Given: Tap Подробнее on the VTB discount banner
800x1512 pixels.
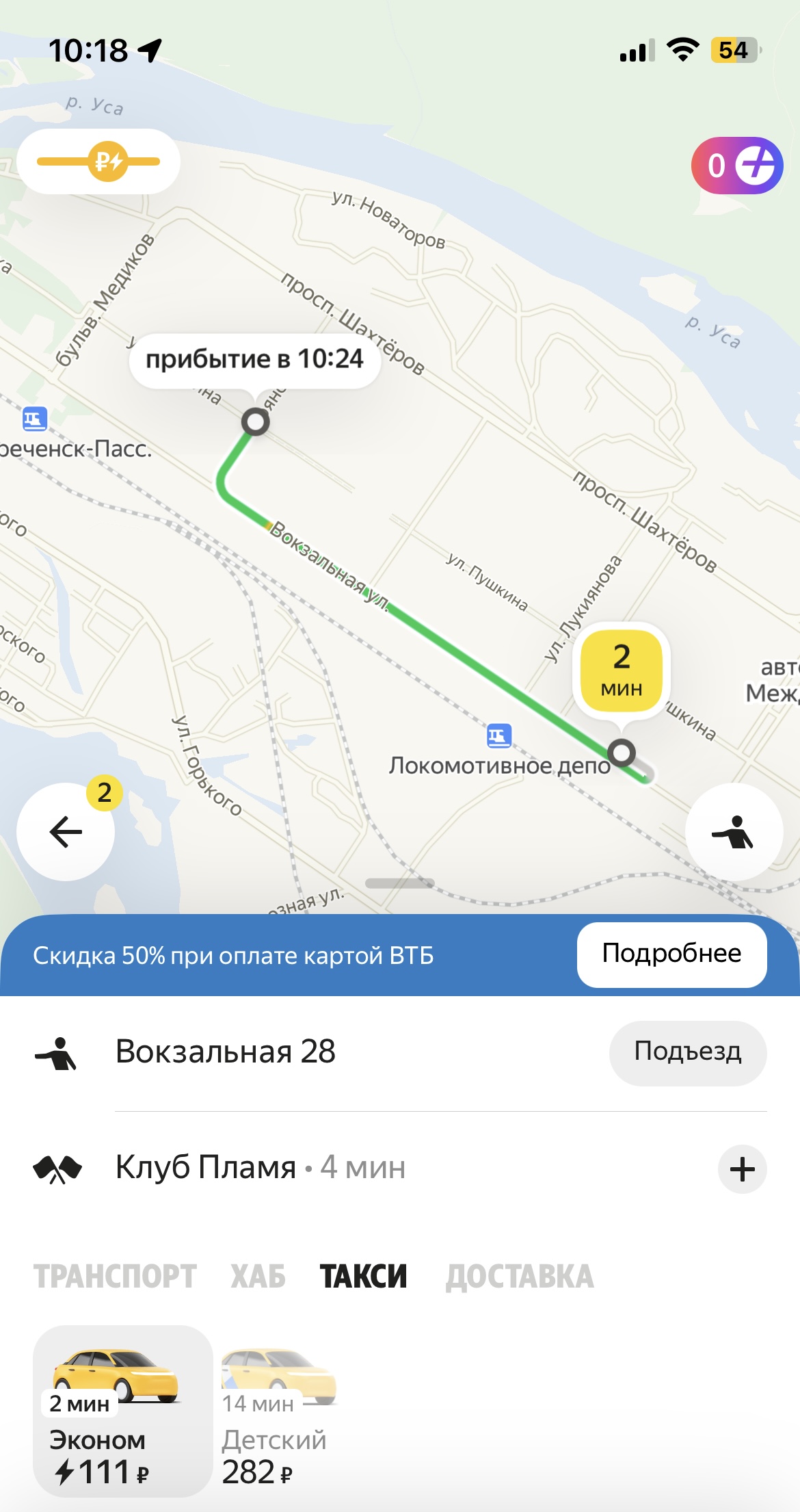Looking at the screenshot, I should pos(671,954).
